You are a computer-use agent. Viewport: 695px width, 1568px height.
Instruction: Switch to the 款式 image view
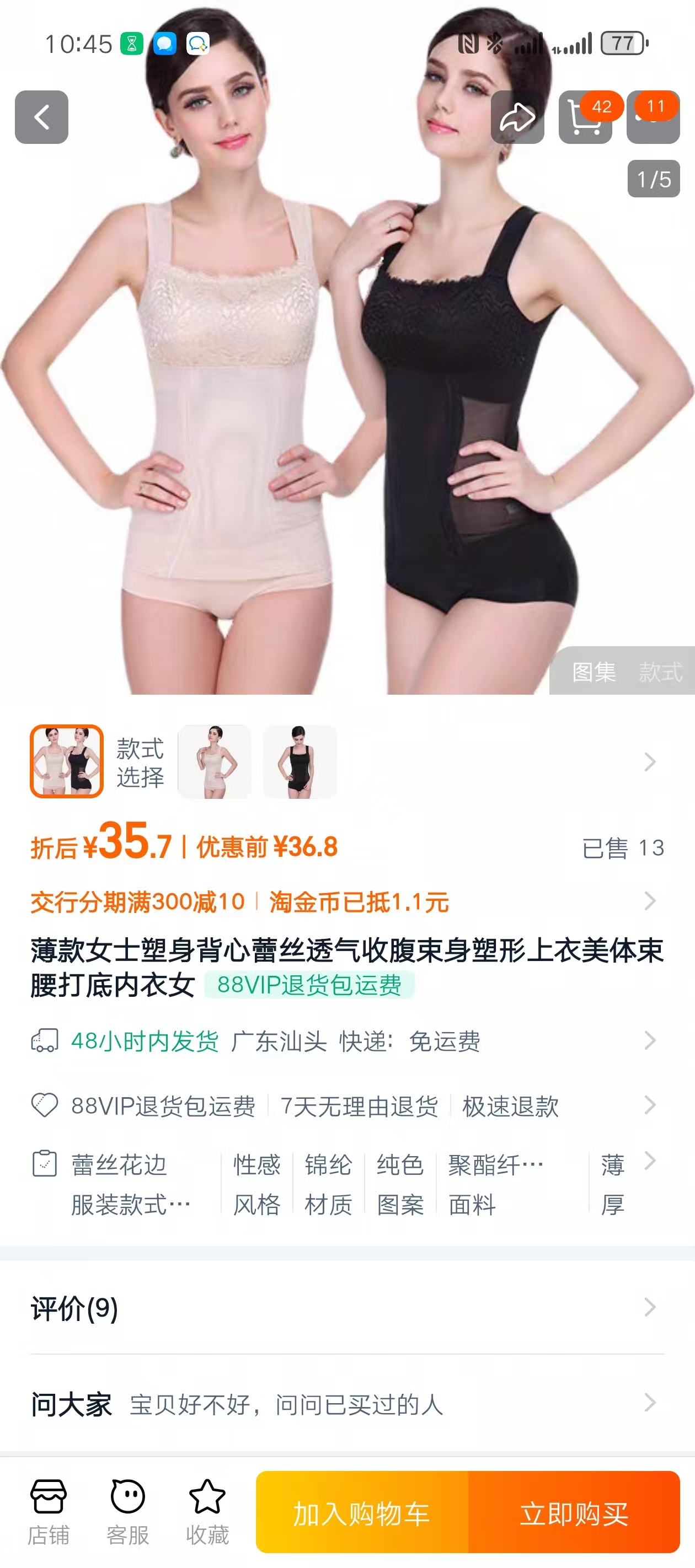click(660, 672)
